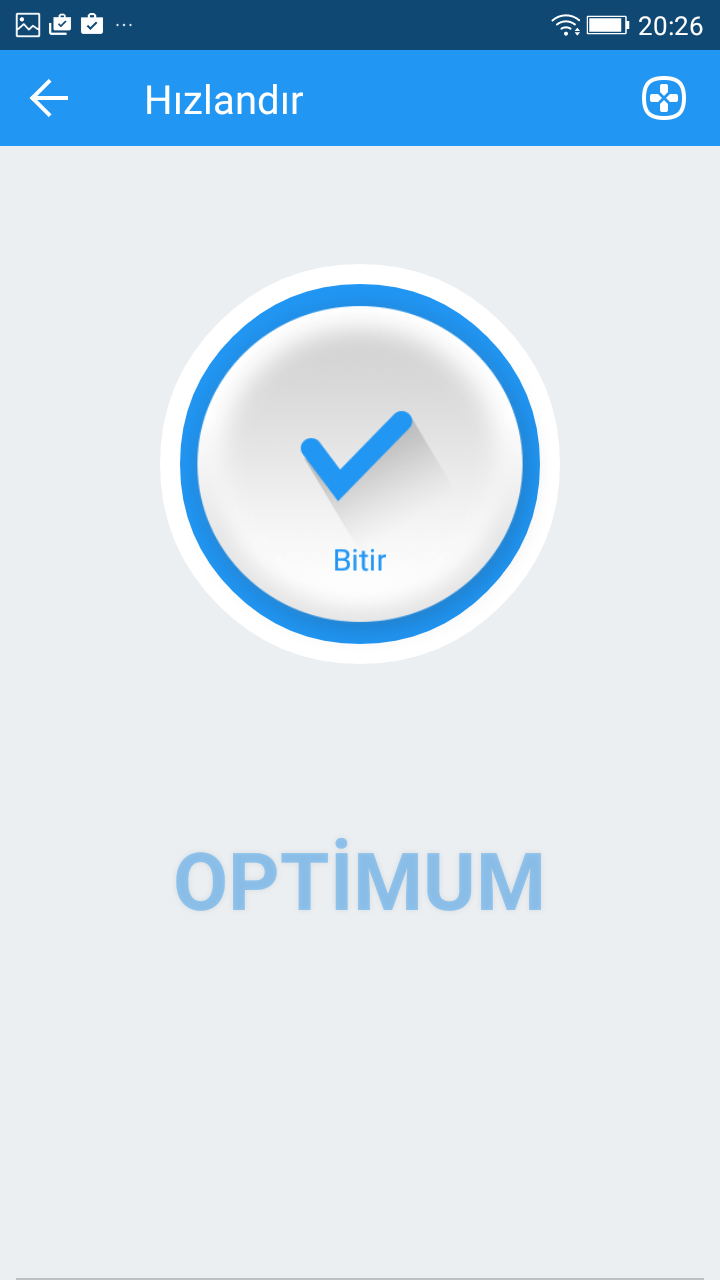Viewport: 720px width, 1280px height.
Task: Tap the Bitir checkmark button
Action: [360, 464]
